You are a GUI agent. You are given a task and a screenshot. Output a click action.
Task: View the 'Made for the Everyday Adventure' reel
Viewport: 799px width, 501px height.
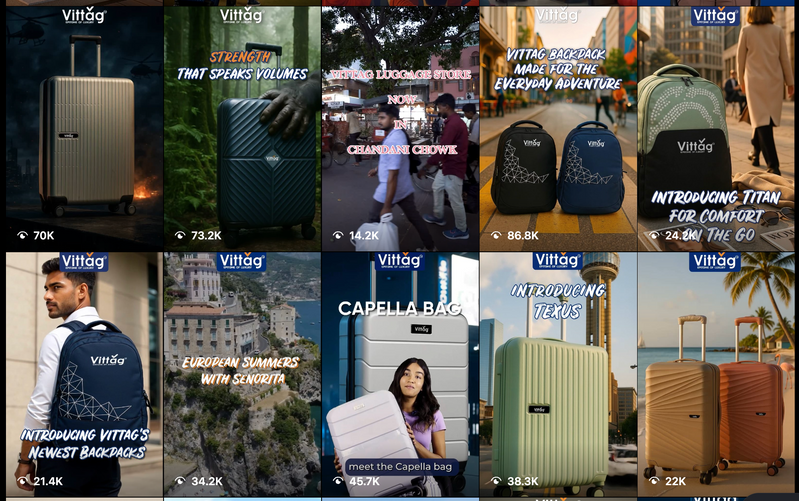coord(557,130)
